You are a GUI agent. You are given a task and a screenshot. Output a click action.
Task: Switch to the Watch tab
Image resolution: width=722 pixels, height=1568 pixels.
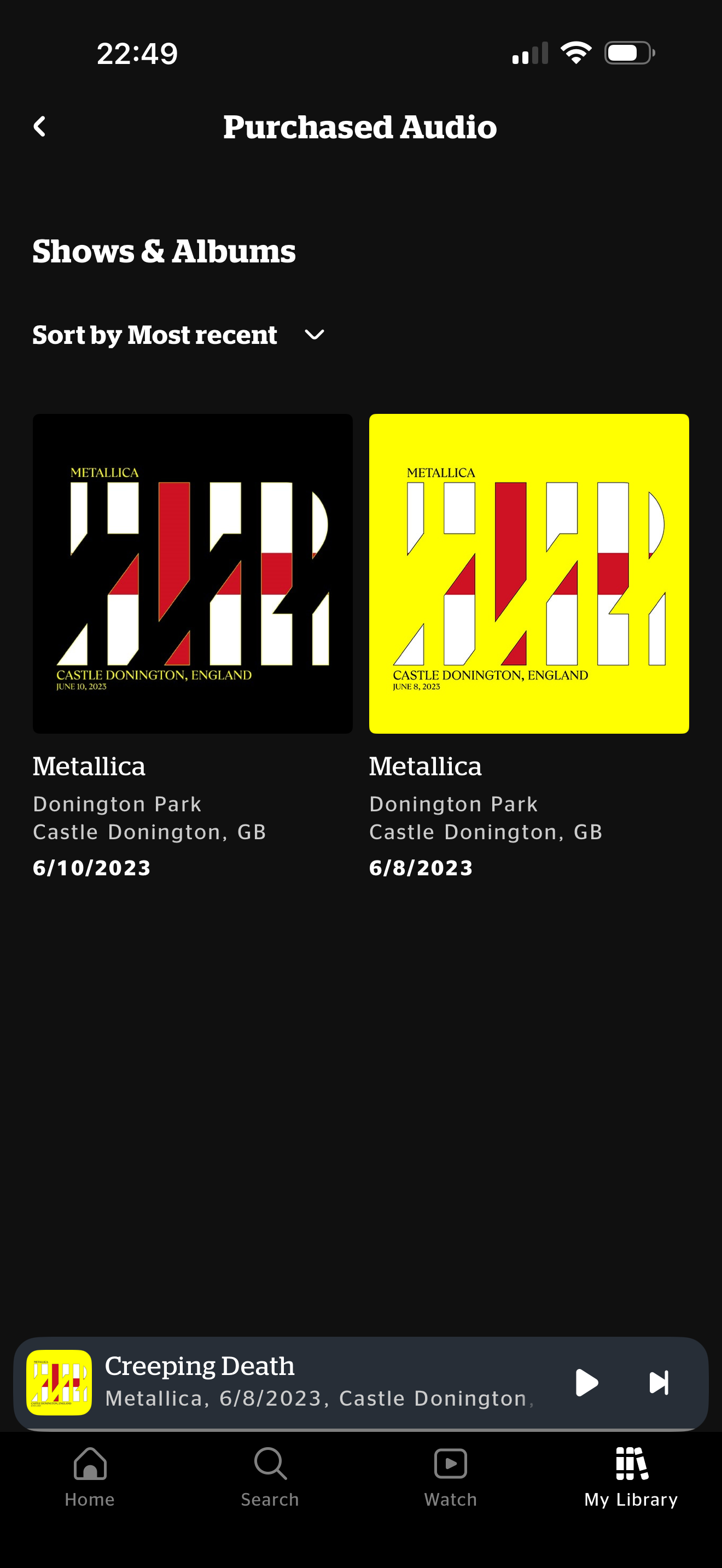tap(451, 1477)
